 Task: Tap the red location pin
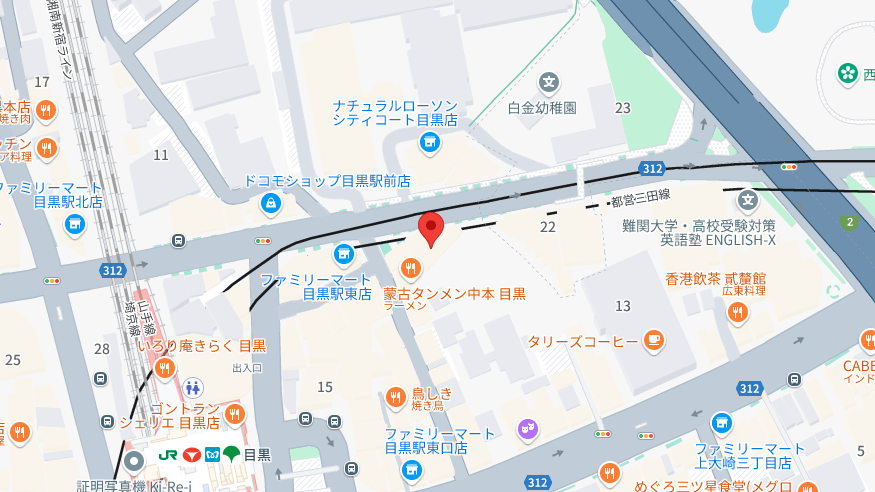[x=430, y=229]
